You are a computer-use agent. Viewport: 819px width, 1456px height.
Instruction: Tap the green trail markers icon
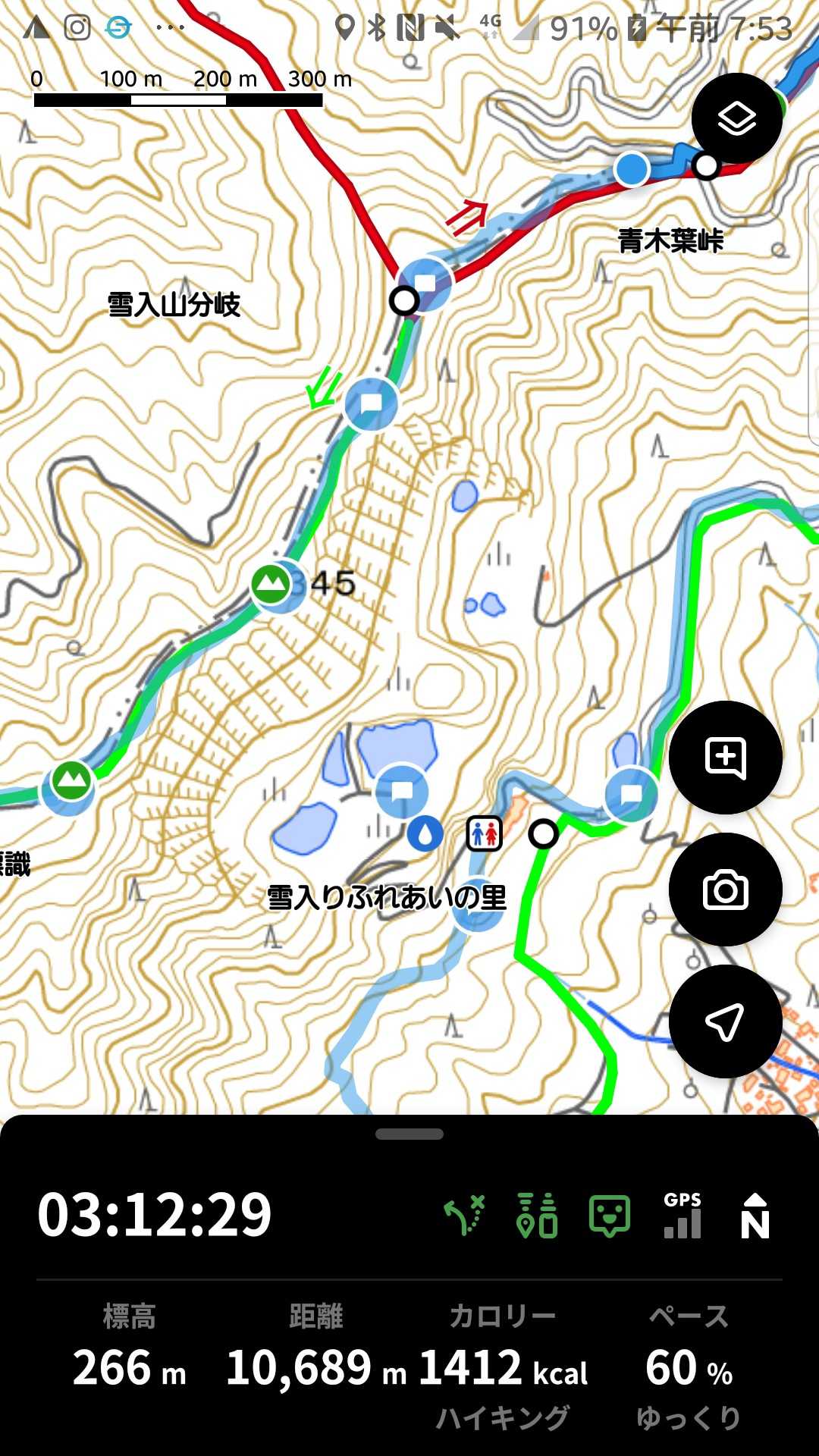click(x=537, y=1215)
